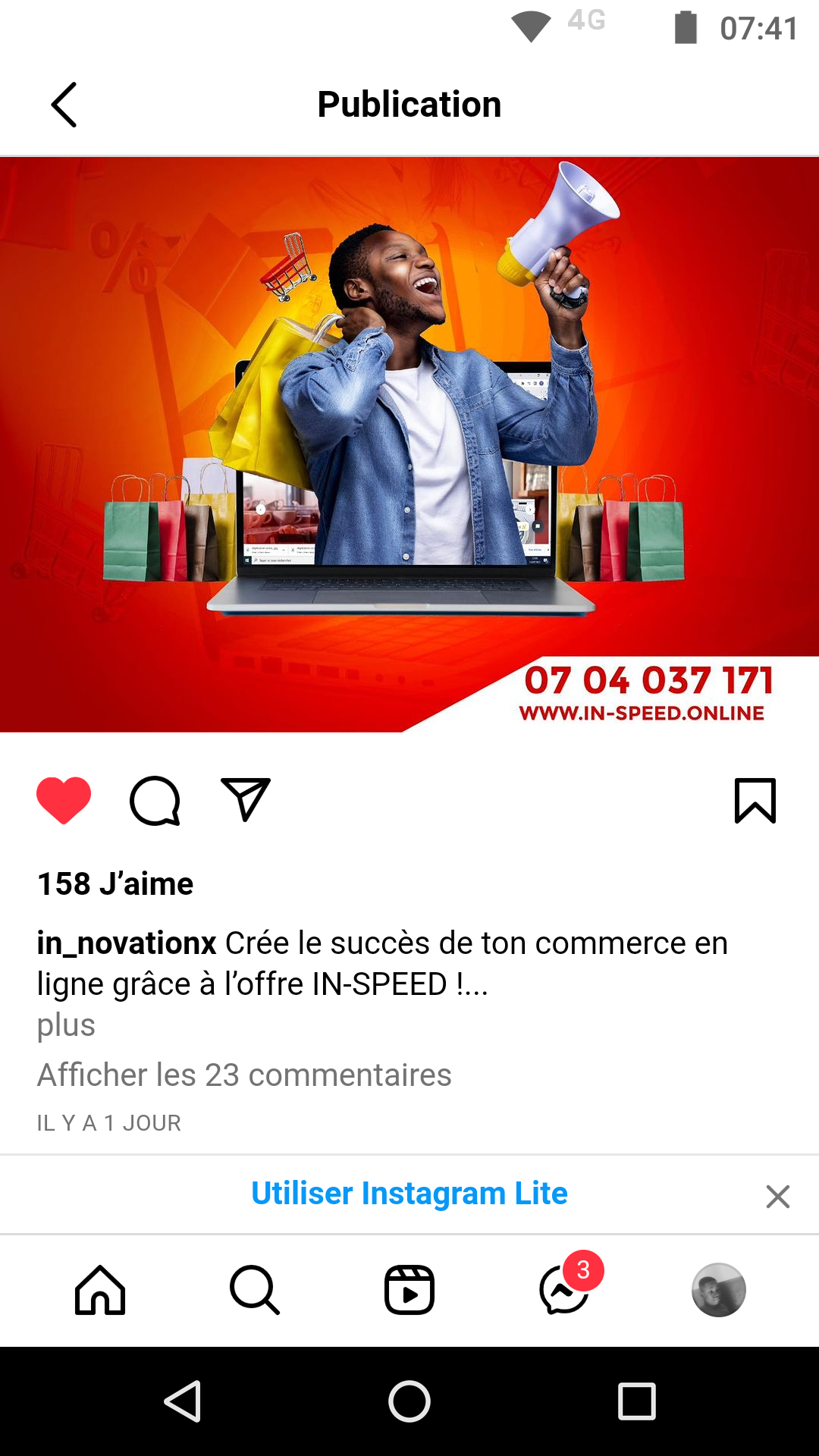Go to your profile tab
This screenshot has height=1456, width=819.
pyautogui.click(x=719, y=1290)
